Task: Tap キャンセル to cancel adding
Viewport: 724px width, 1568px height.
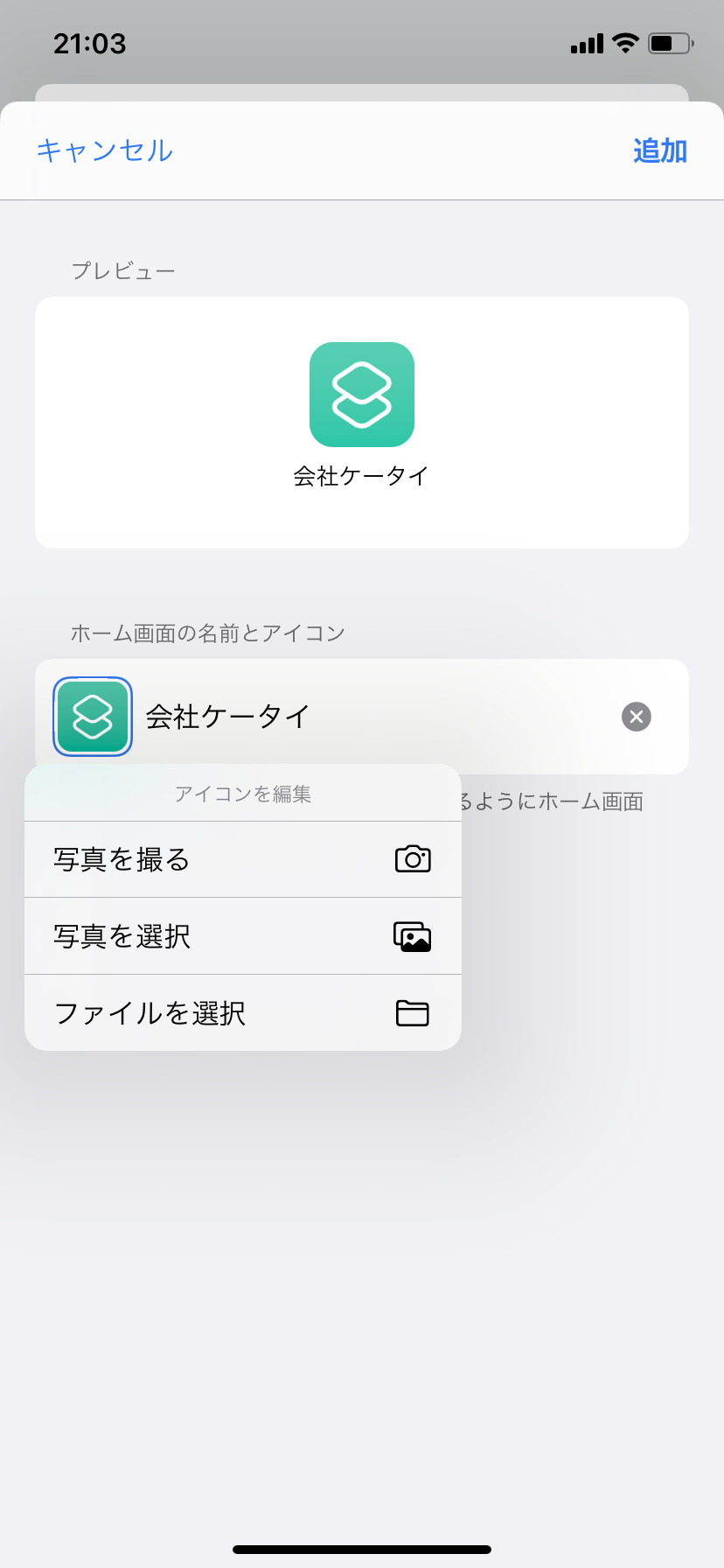Action: pyautogui.click(x=105, y=150)
